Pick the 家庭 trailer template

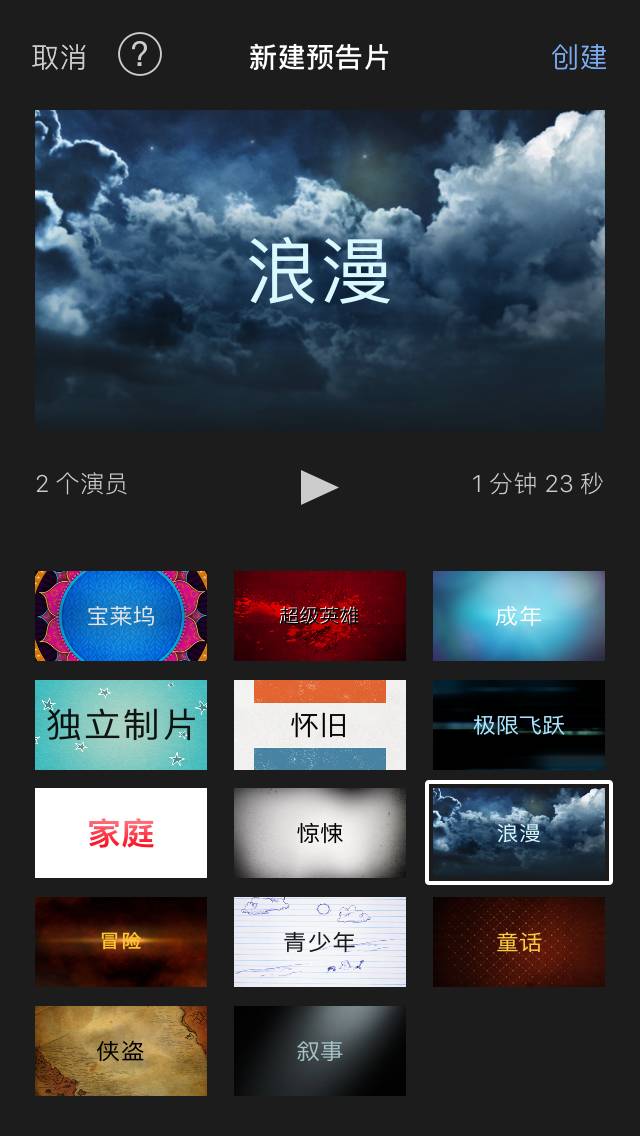[x=121, y=833]
